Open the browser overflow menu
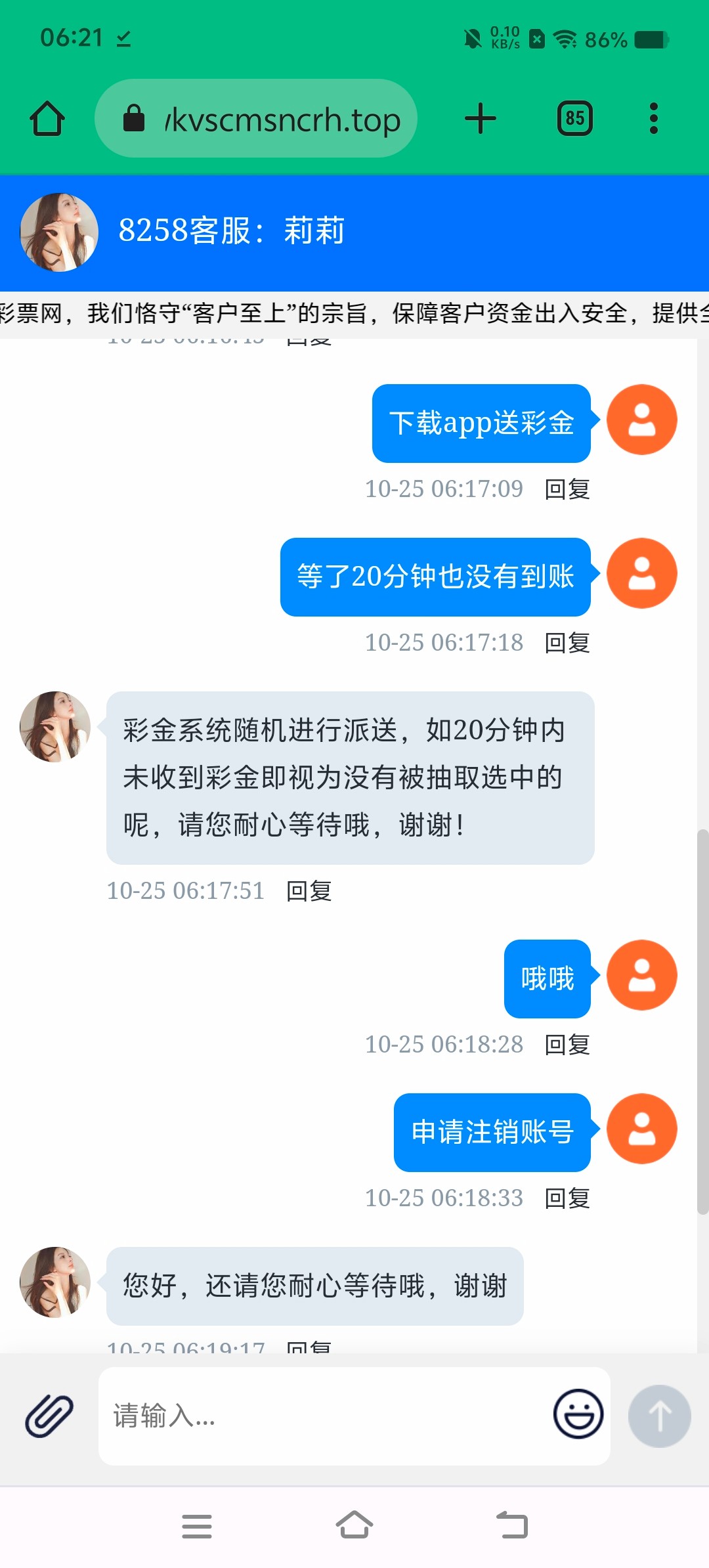Viewport: 709px width, 1568px height. point(653,119)
